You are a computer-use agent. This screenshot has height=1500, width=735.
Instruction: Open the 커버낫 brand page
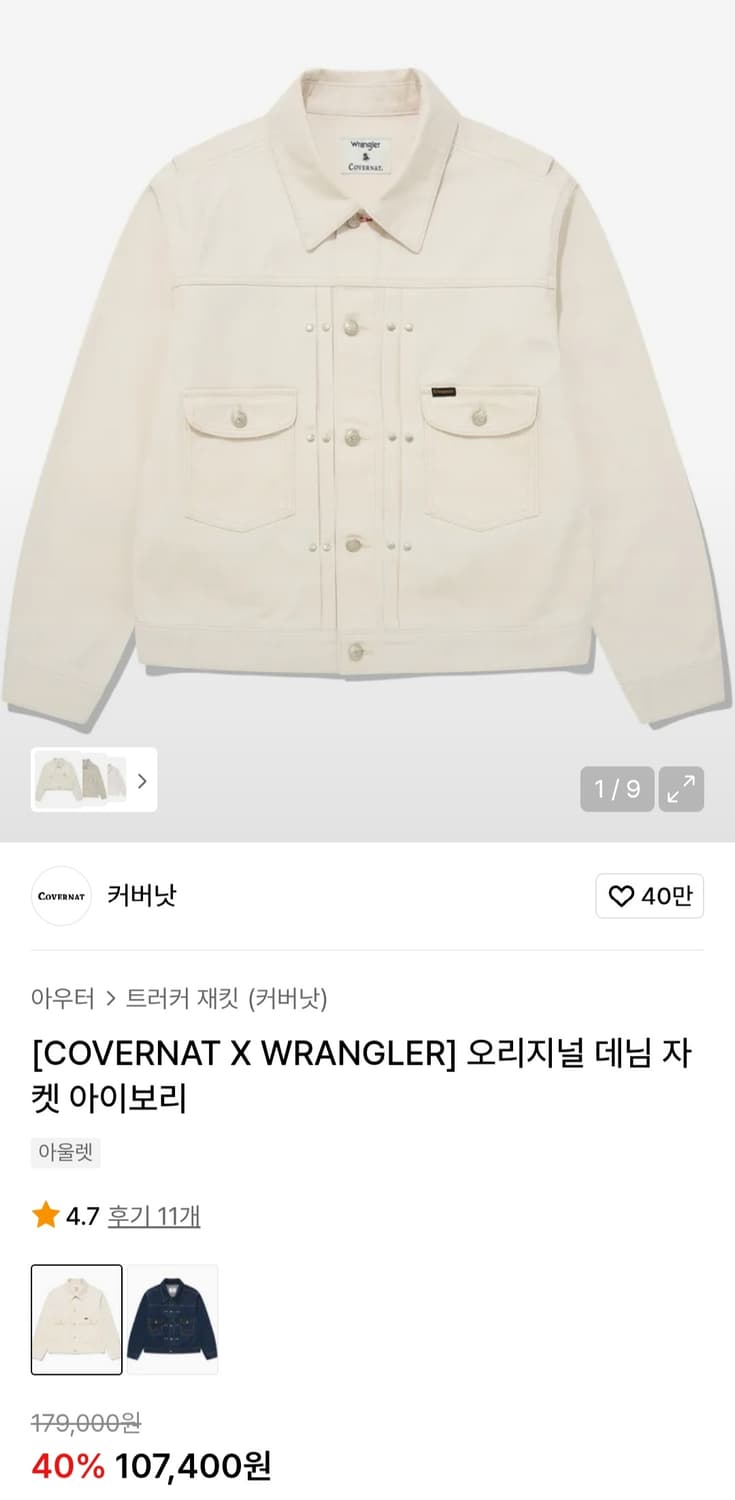click(x=141, y=897)
